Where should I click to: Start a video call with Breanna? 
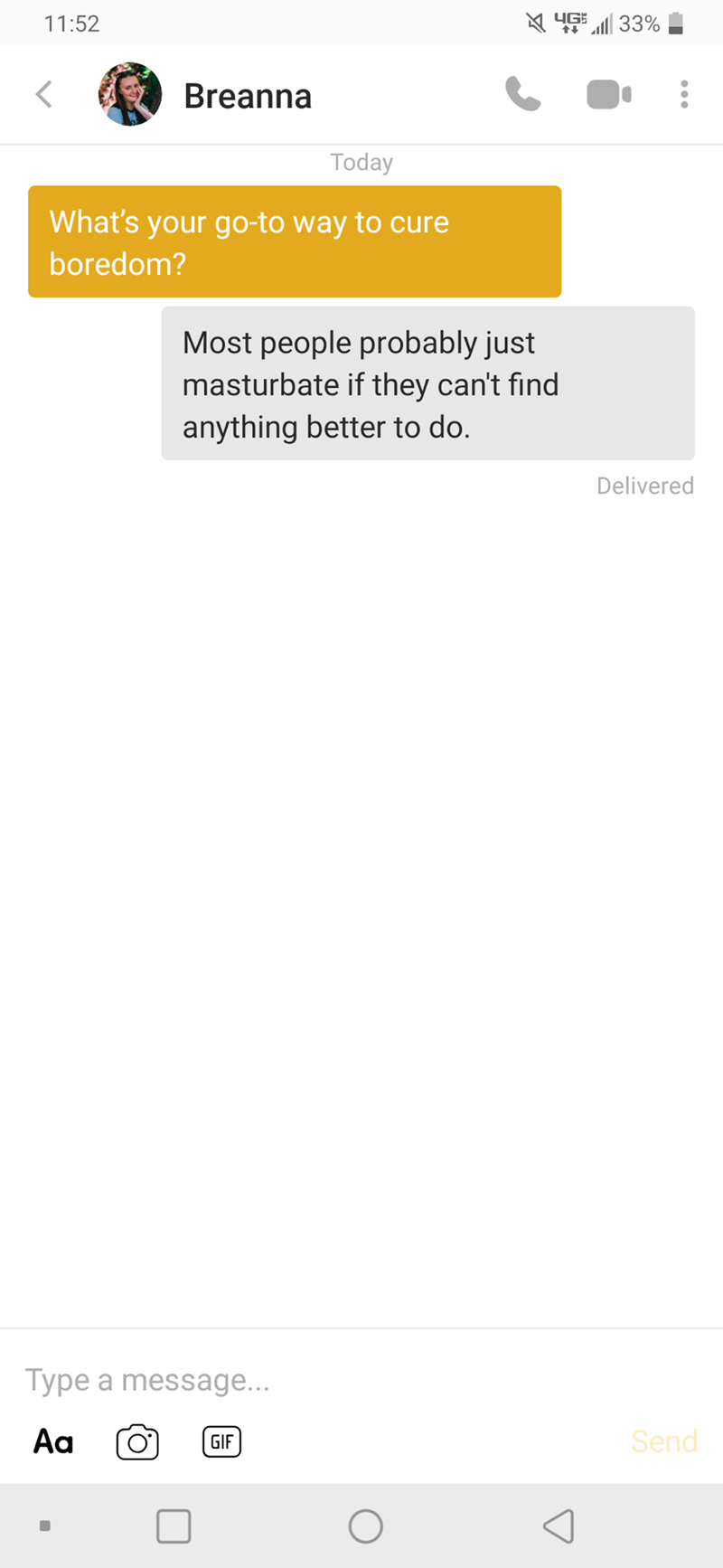point(608,94)
